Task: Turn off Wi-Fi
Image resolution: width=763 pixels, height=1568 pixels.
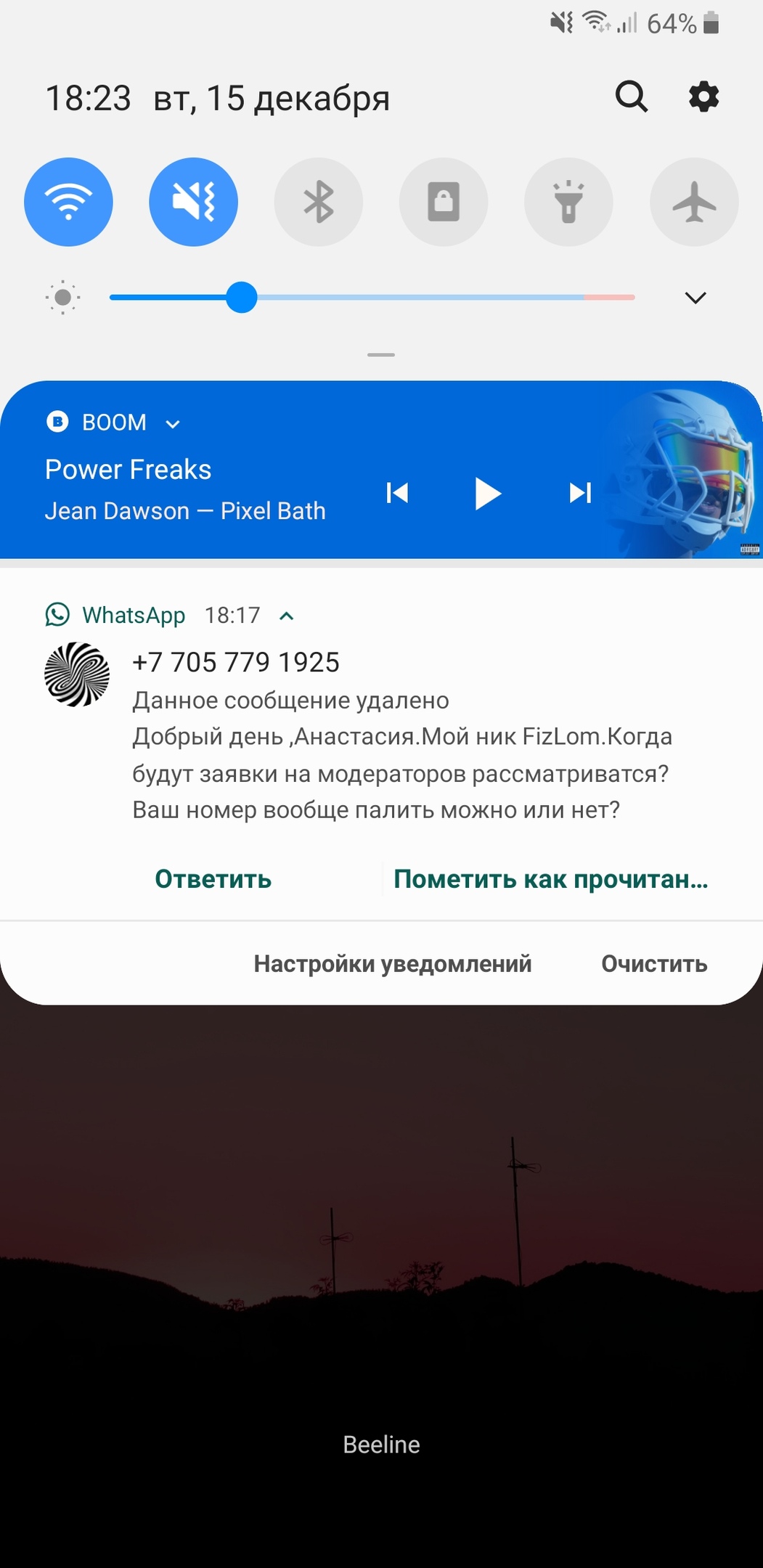Action: (x=68, y=202)
